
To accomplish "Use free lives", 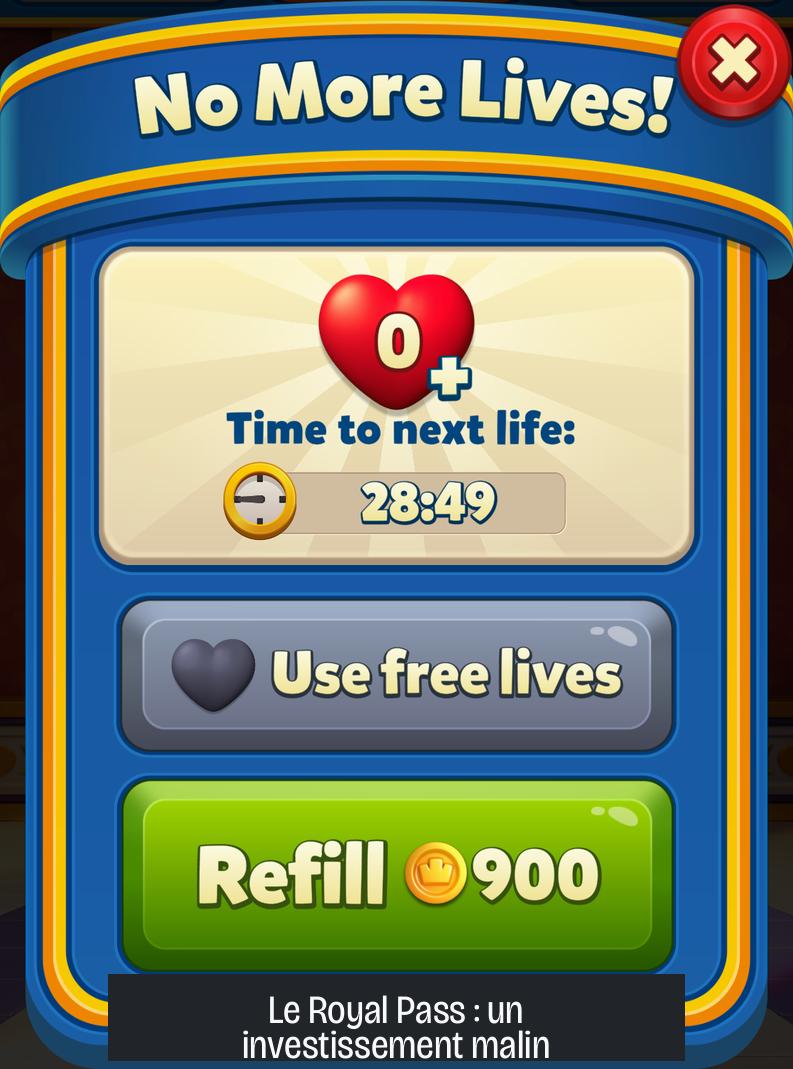I will click(x=397, y=675).
